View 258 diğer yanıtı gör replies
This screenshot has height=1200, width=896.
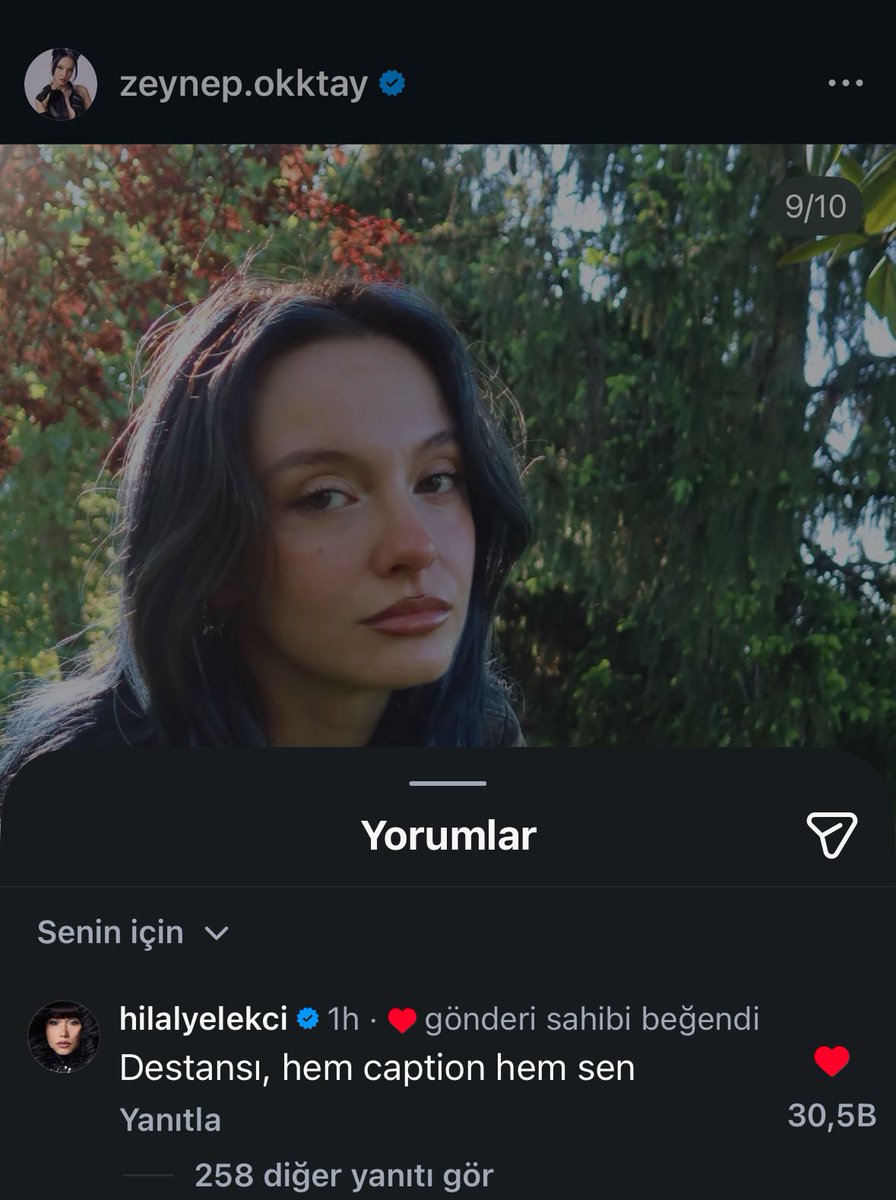tap(344, 1176)
